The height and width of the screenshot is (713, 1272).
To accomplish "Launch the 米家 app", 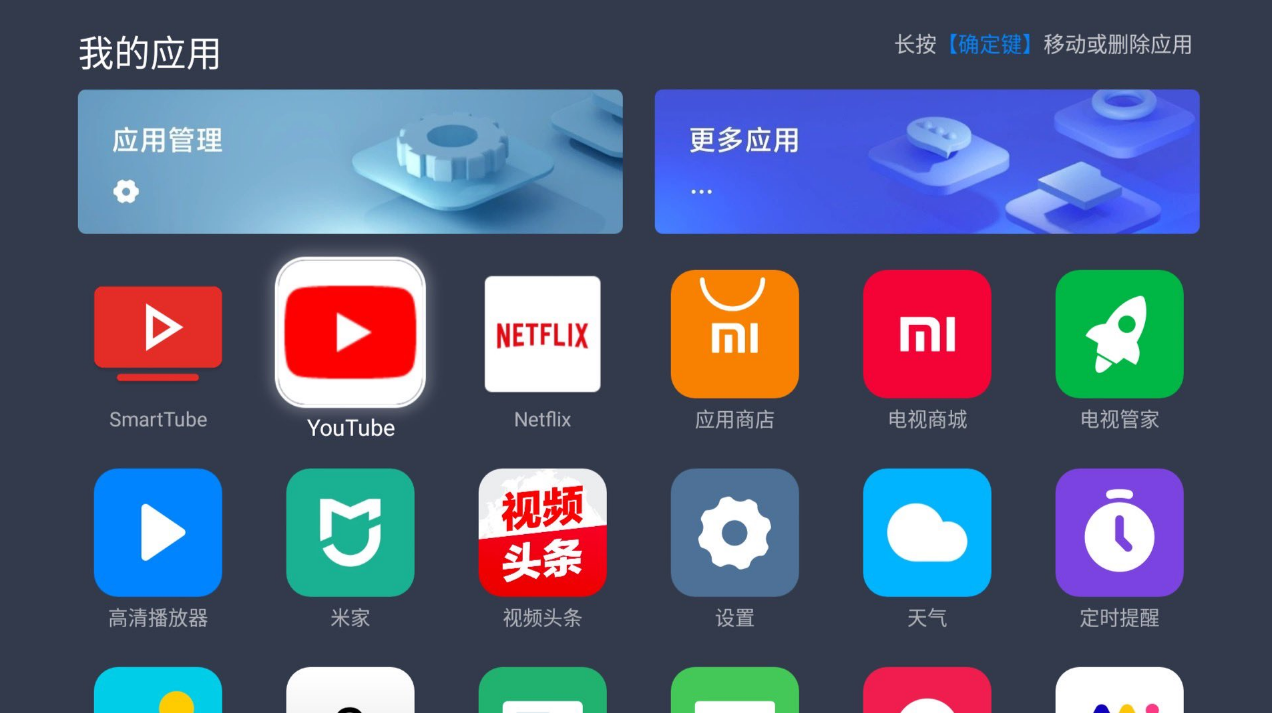I will pyautogui.click(x=350, y=532).
